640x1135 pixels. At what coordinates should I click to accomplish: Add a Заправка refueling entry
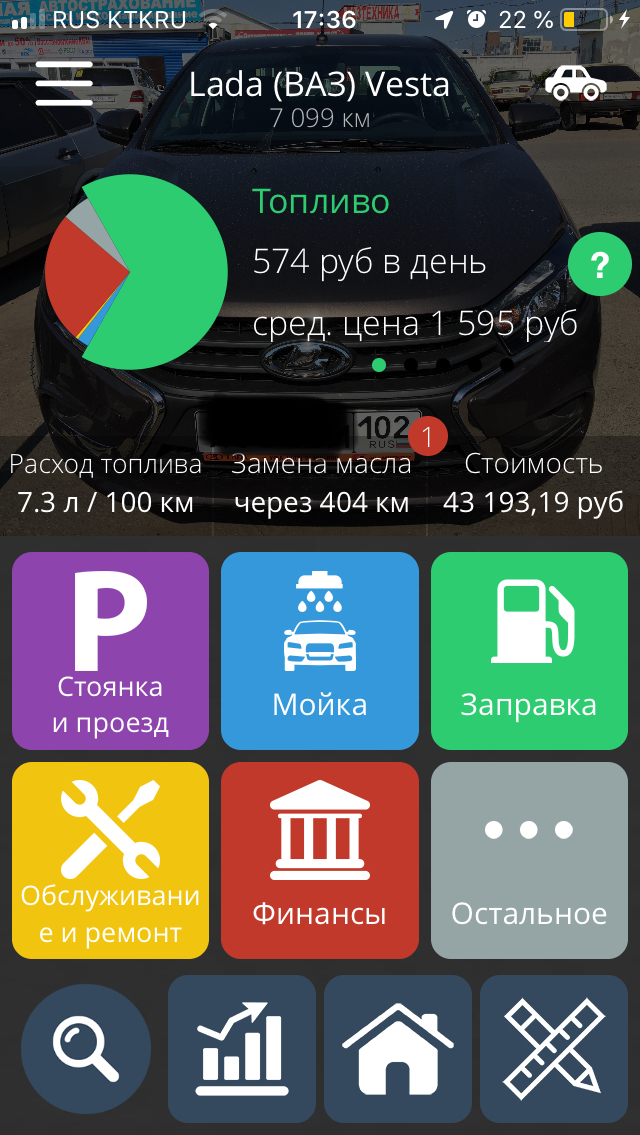(529, 651)
